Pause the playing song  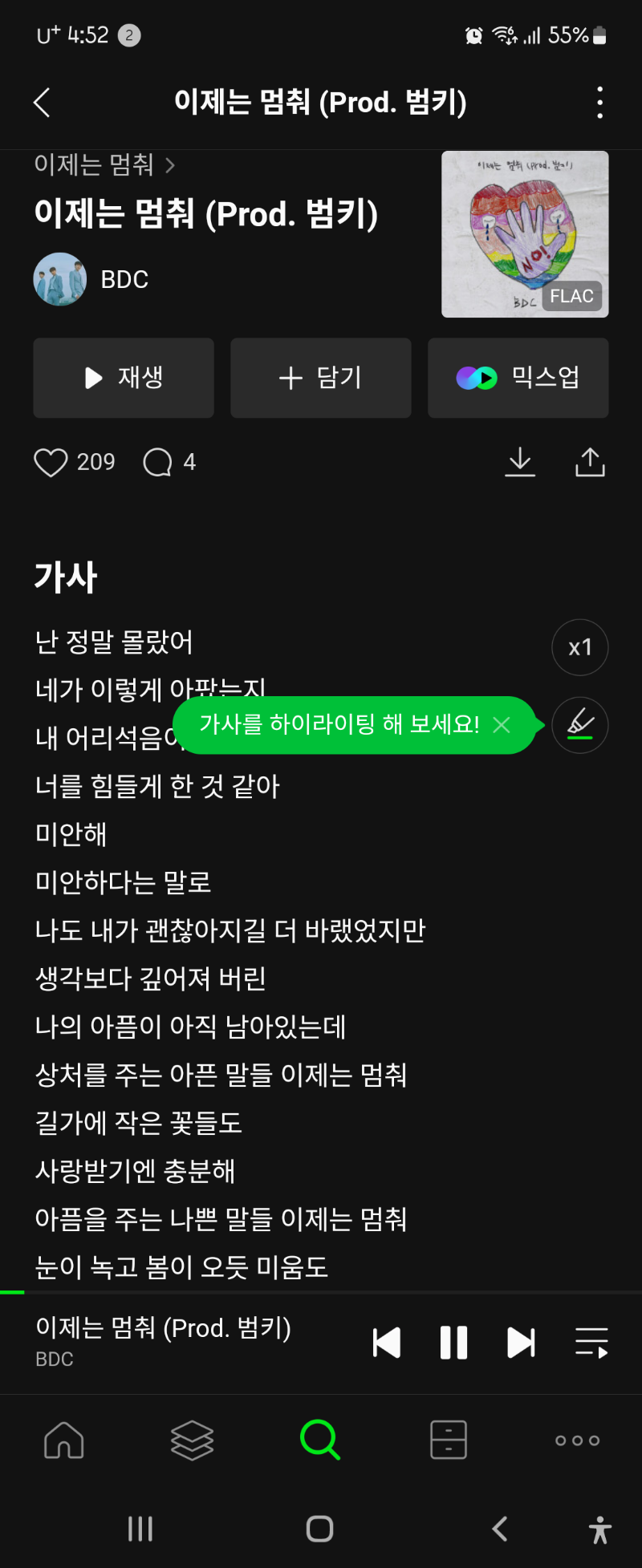coord(453,1343)
